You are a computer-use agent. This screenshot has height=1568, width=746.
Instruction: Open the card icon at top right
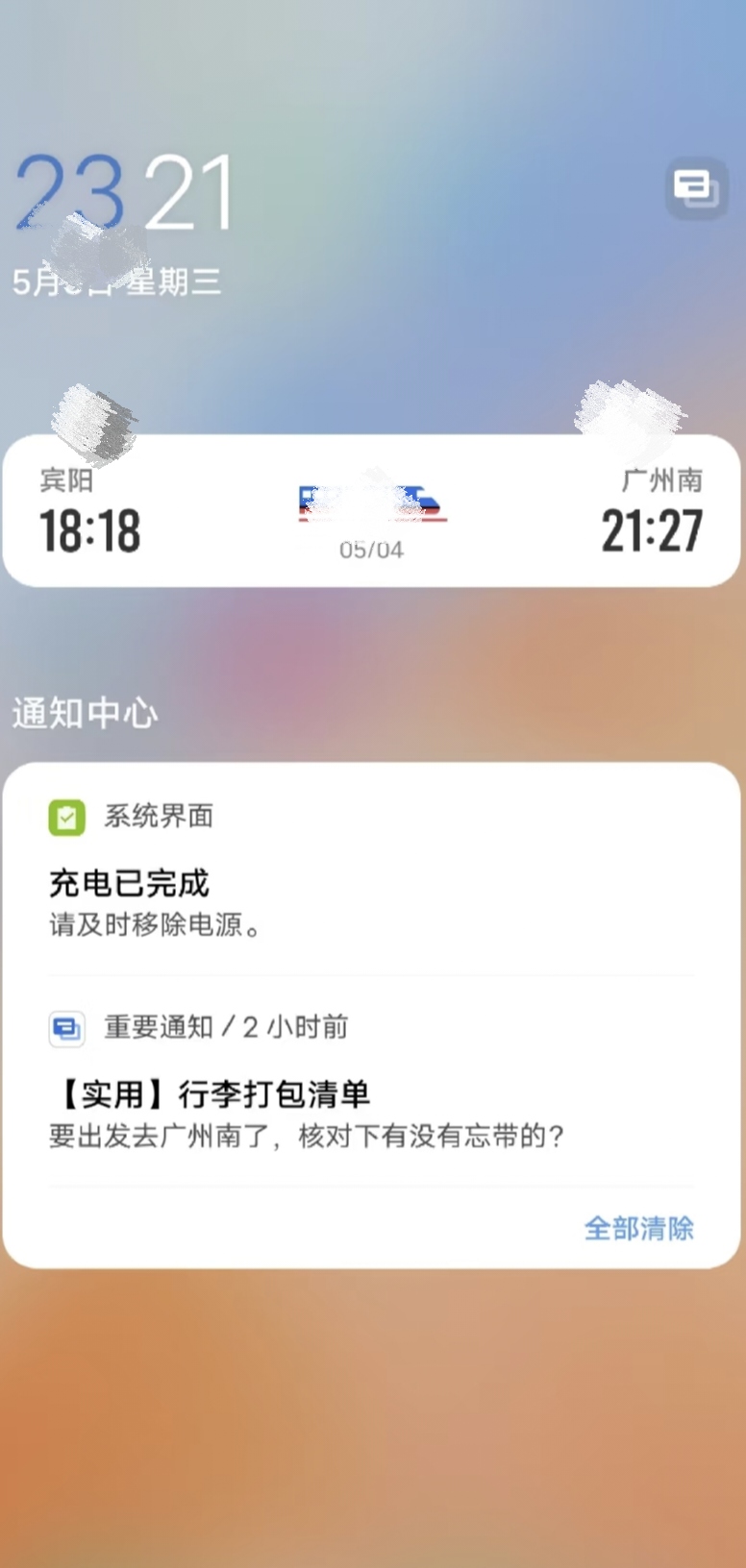click(x=696, y=188)
